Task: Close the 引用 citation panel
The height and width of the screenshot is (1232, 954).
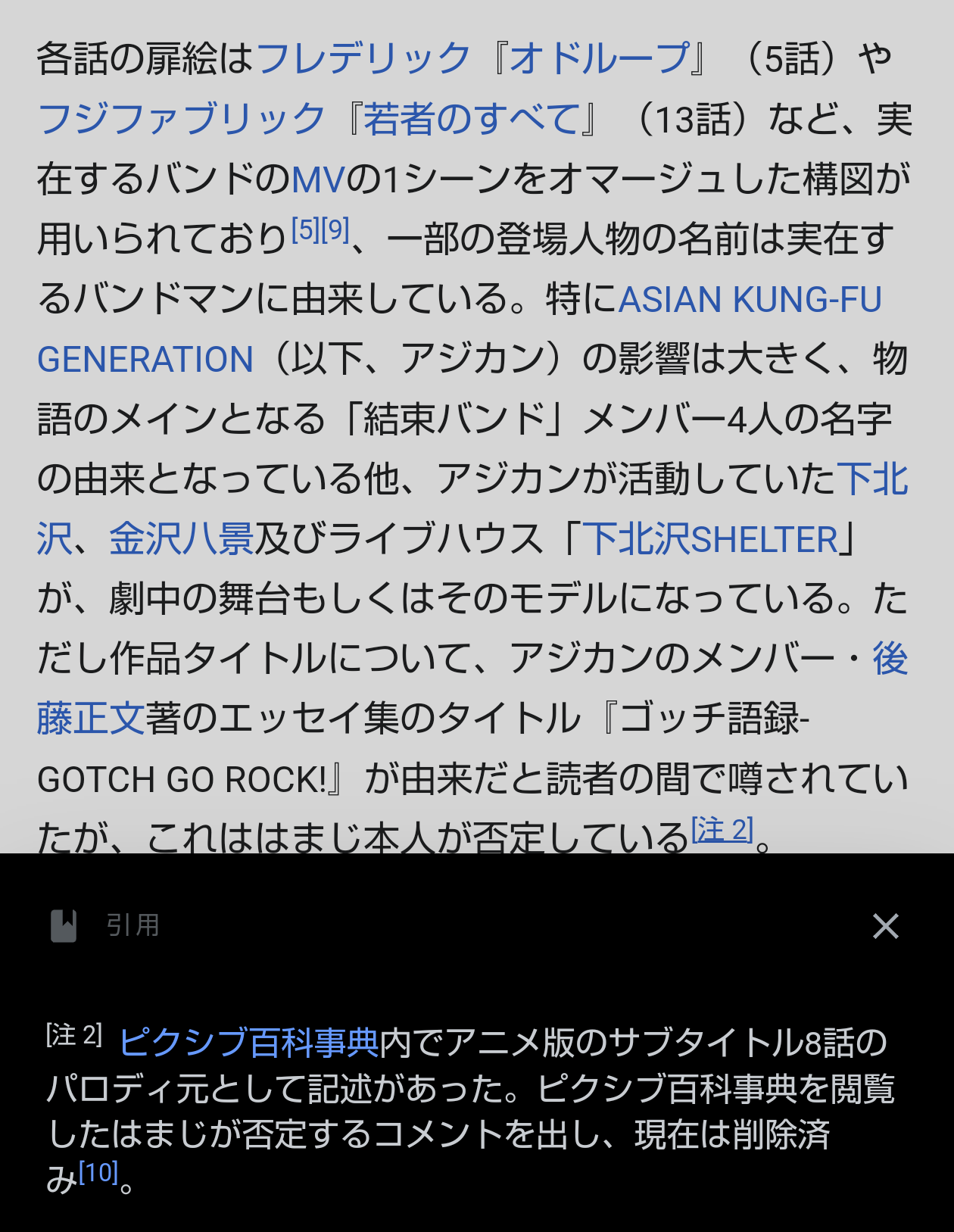Action: (x=885, y=926)
